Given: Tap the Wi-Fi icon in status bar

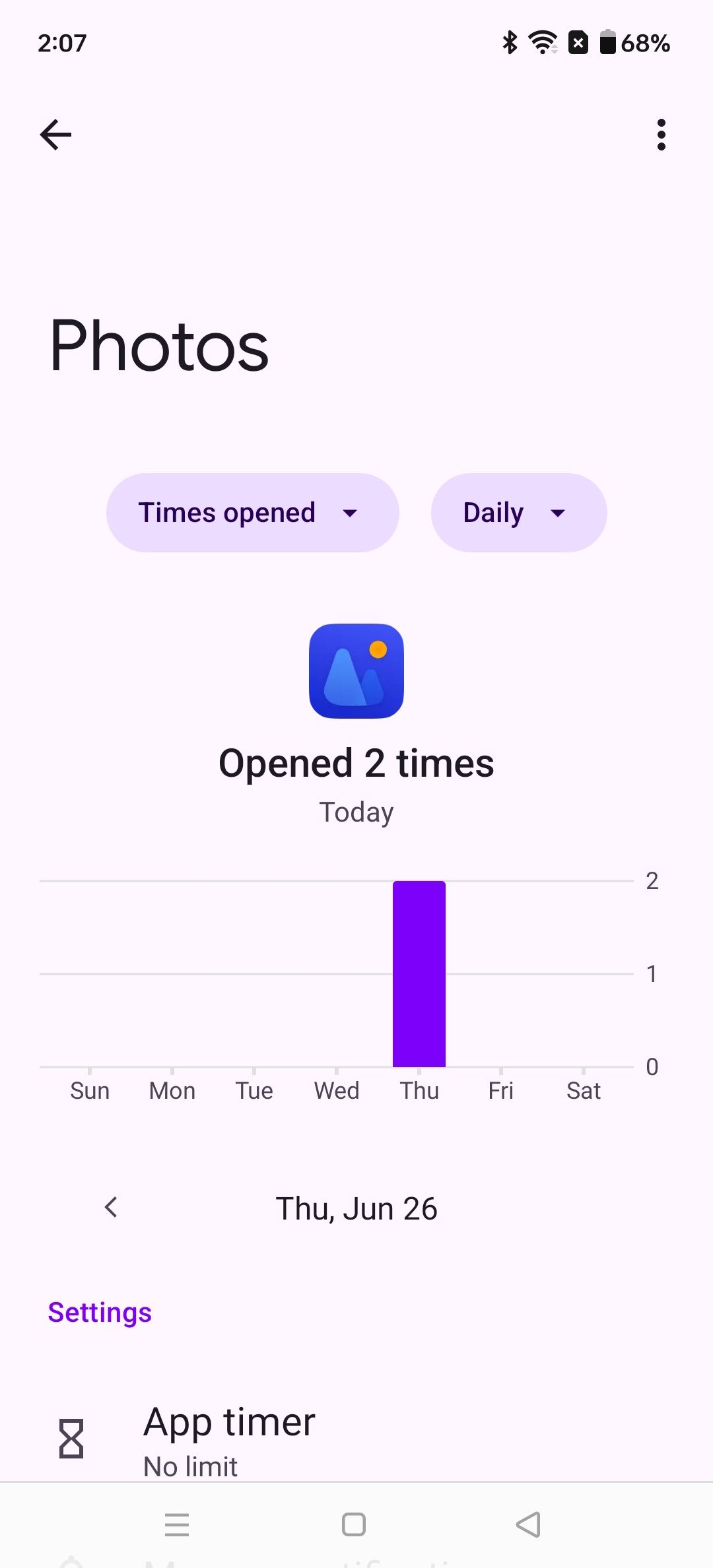Looking at the screenshot, I should pos(541,42).
